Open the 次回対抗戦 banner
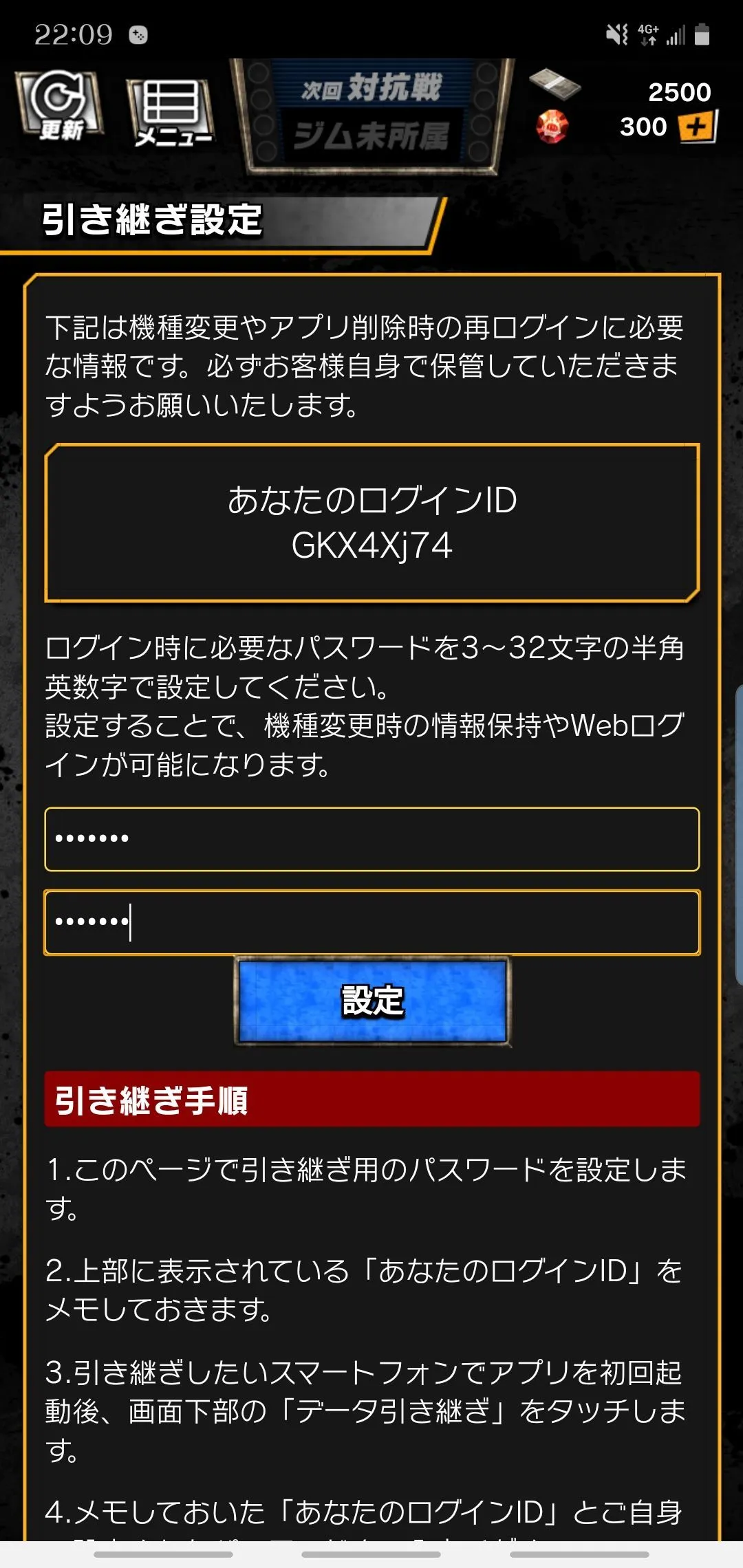The width and height of the screenshot is (743, 1568). (x=372, y=115)
